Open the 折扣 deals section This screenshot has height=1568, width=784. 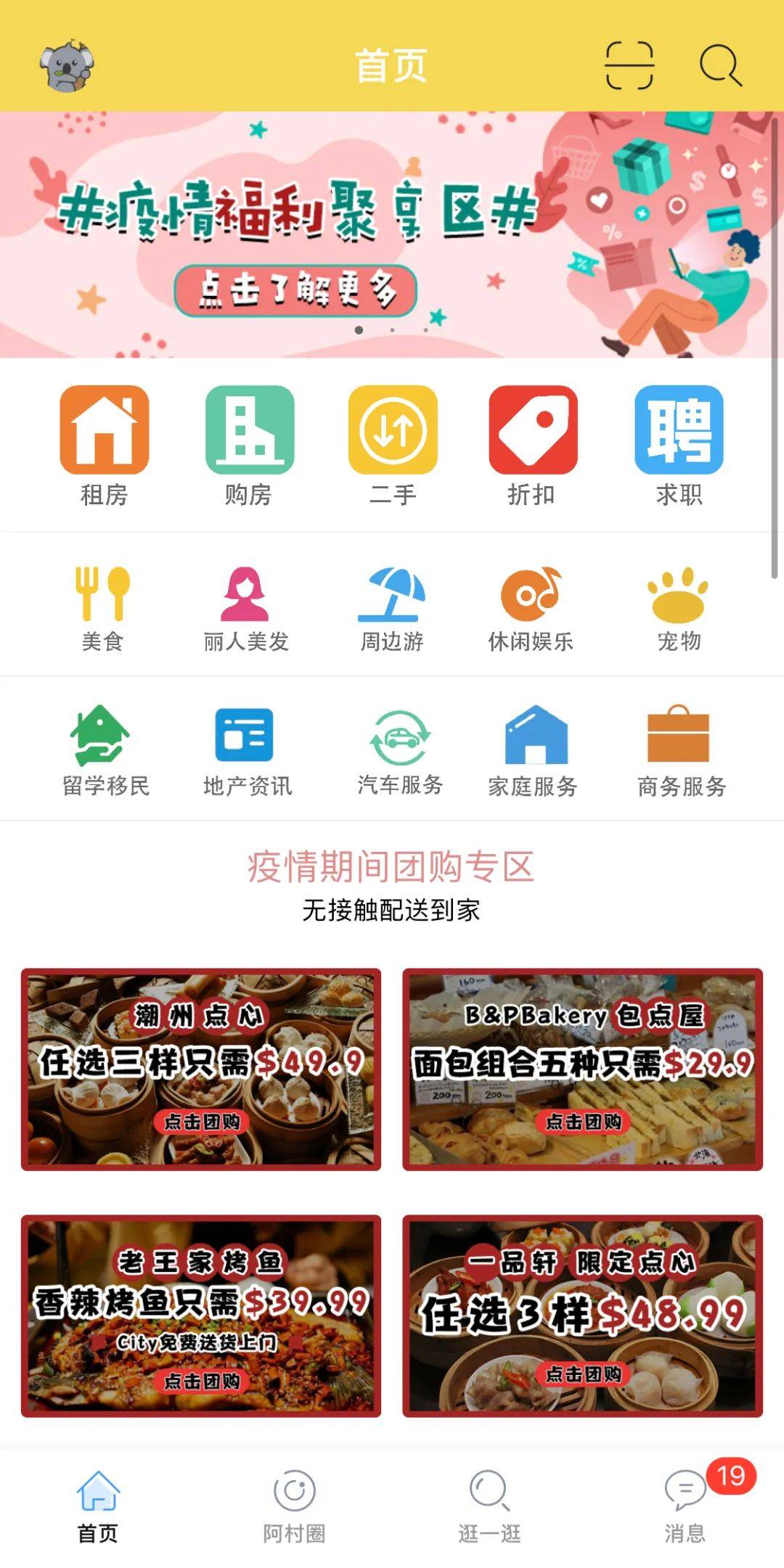point(533,445)
